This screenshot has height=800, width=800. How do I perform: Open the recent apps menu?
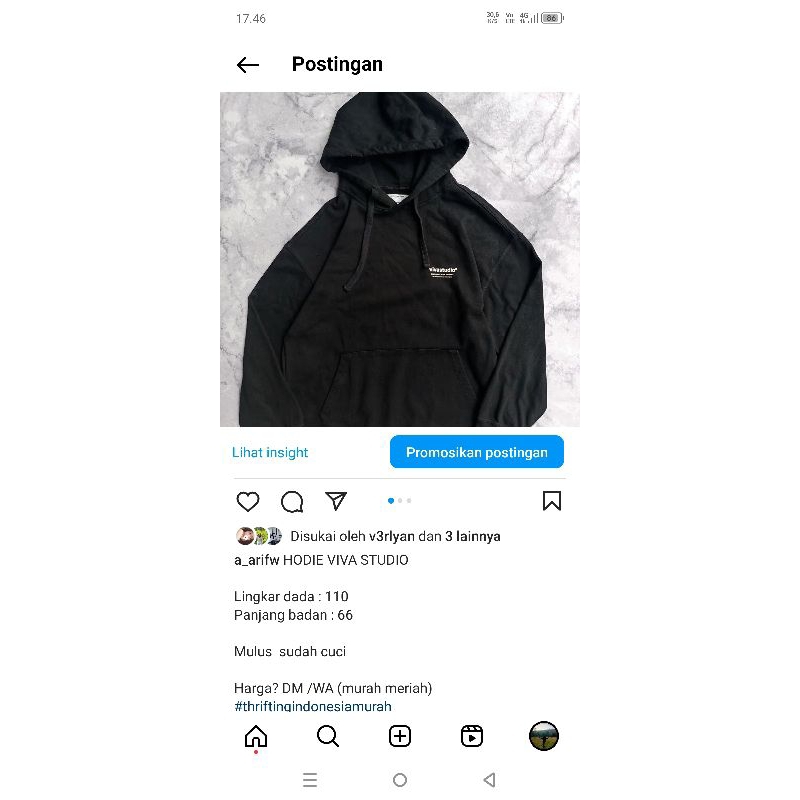pyautogui.click(x=310, y=780)
